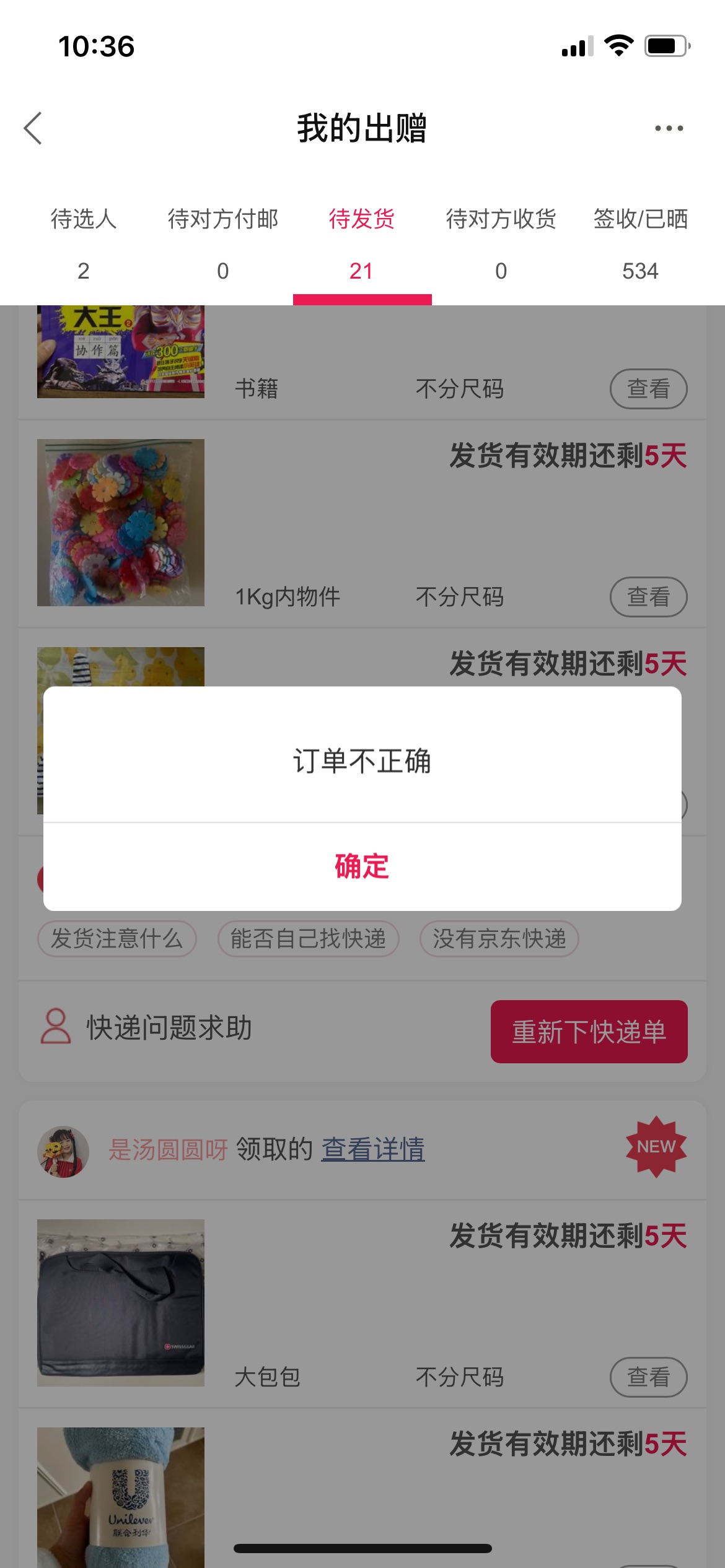Open the colorful snowflake blocks photo
The image size is (725, 1568).
tap(121, 523)
